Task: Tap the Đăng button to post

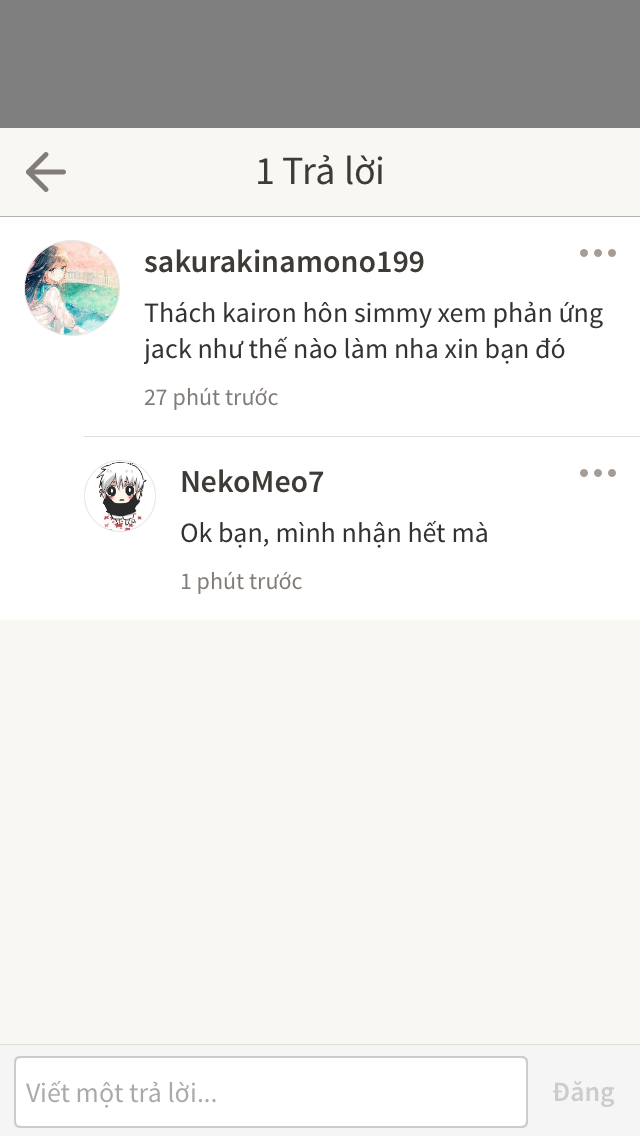Action: point(583,1092)
